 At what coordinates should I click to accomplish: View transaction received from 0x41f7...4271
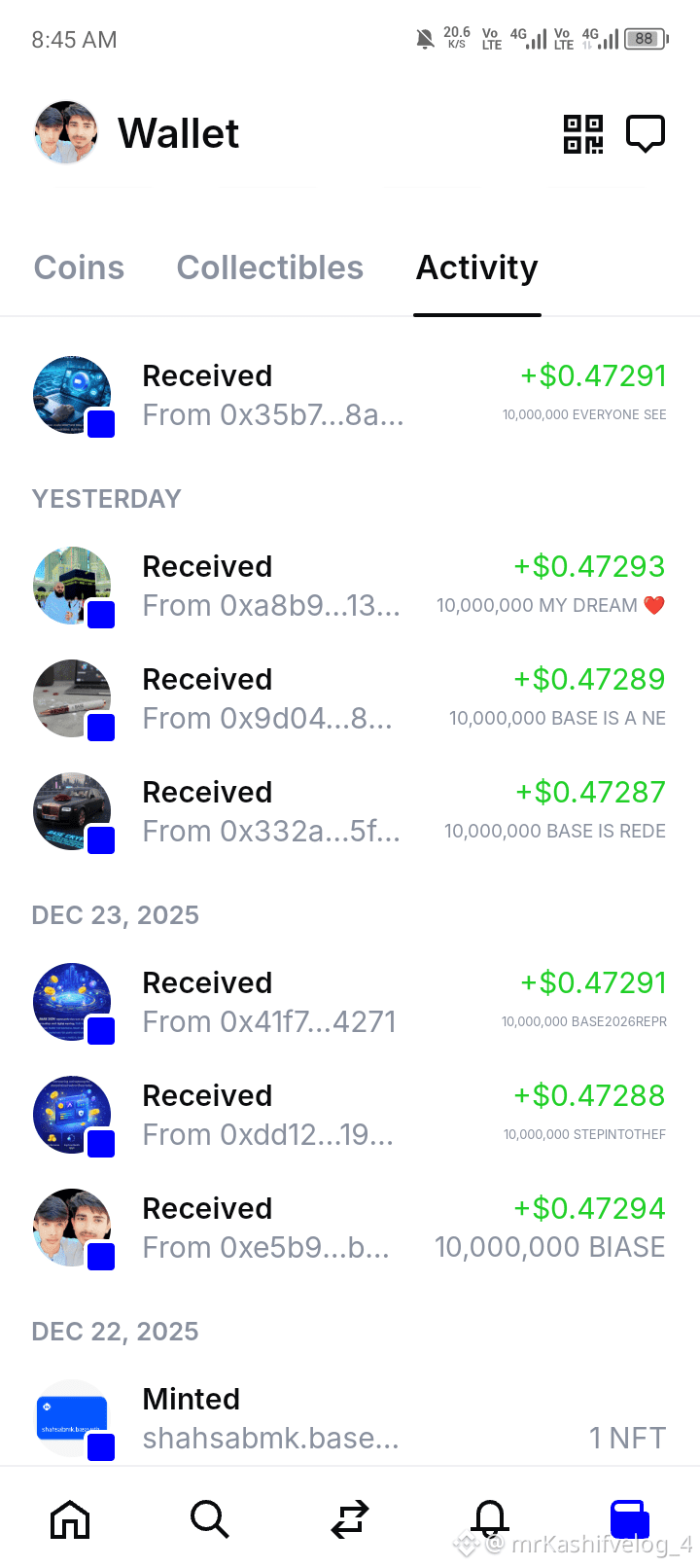tap(350, 1003)
